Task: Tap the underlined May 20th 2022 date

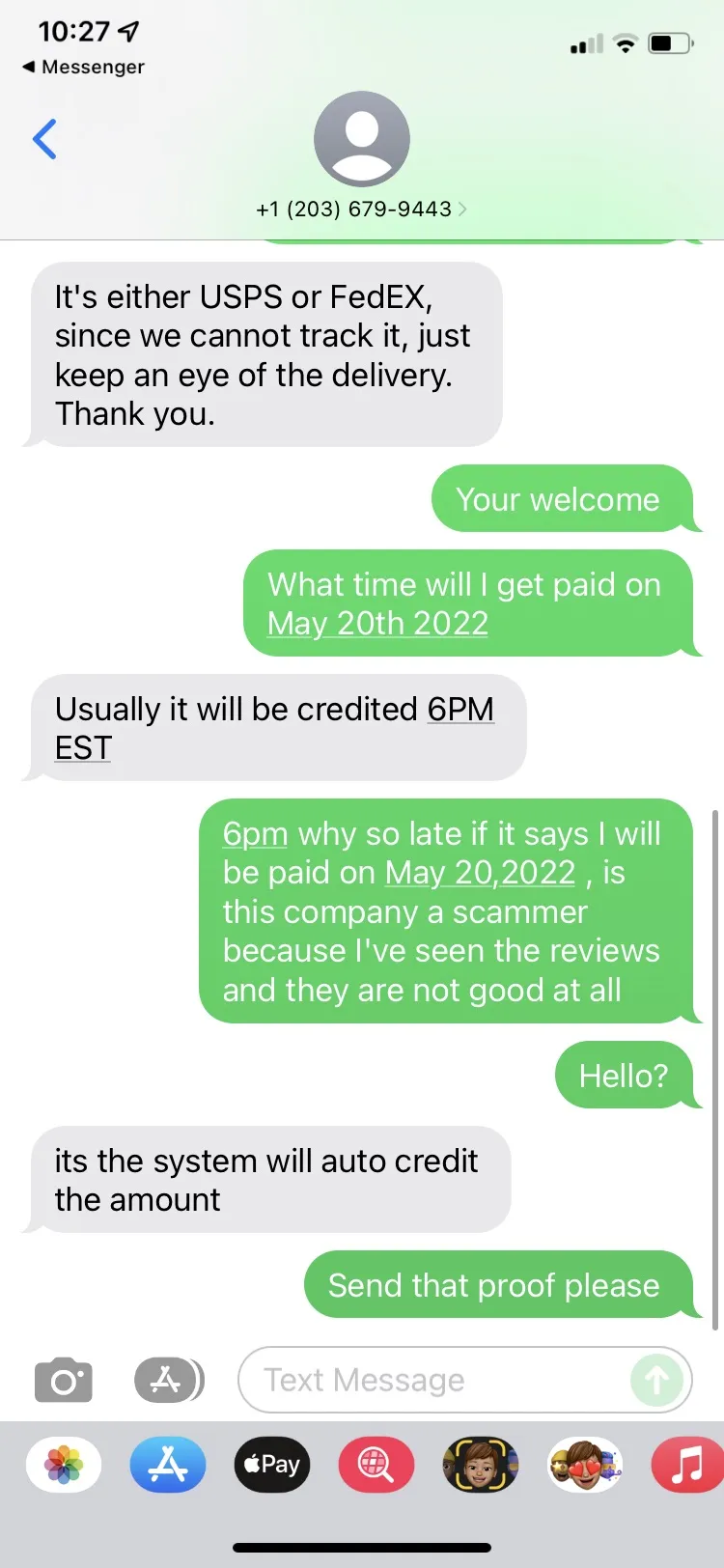Action: click(377, 624)
